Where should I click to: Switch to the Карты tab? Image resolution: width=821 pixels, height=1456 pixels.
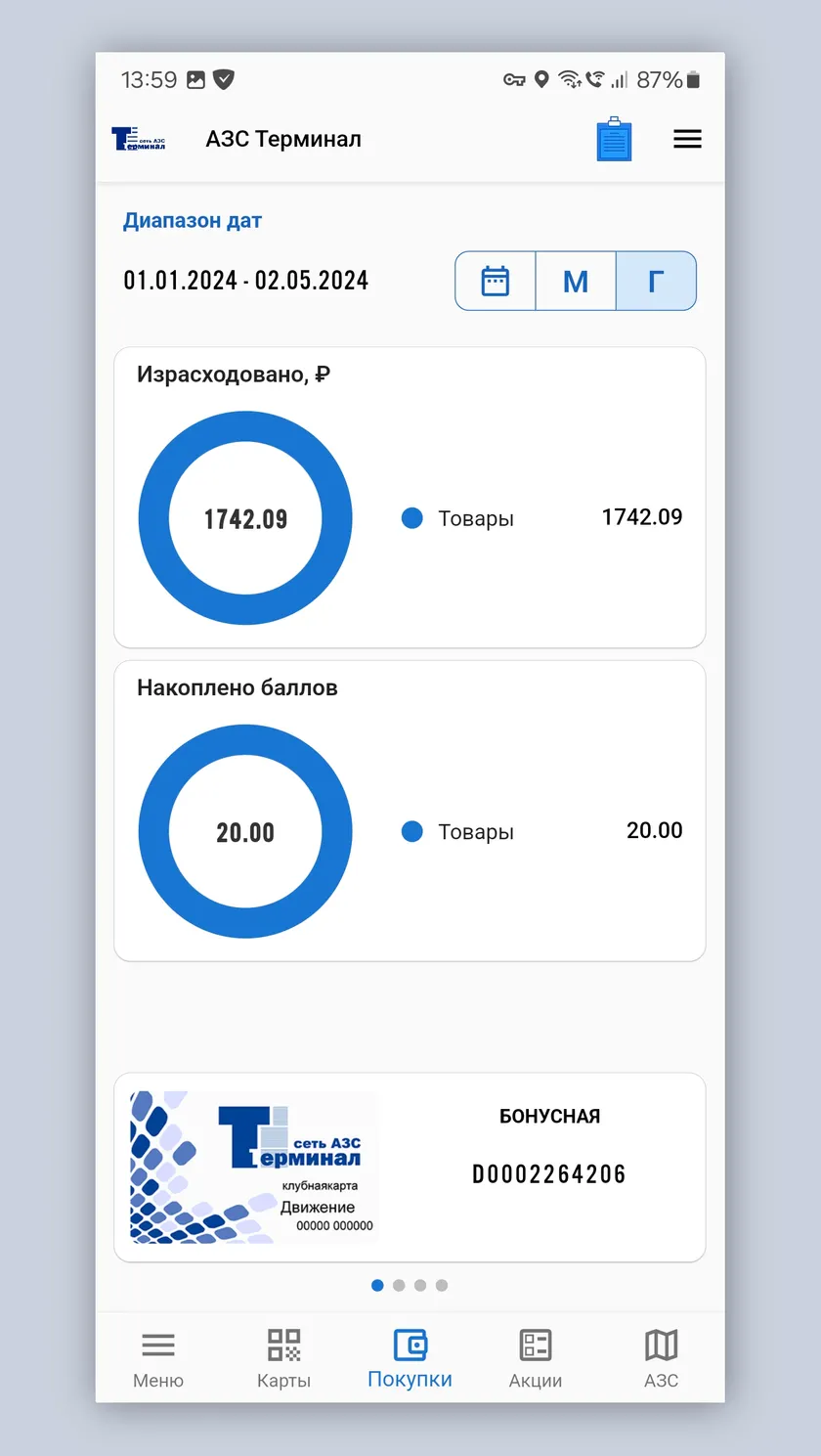[x=283, y=1358]
